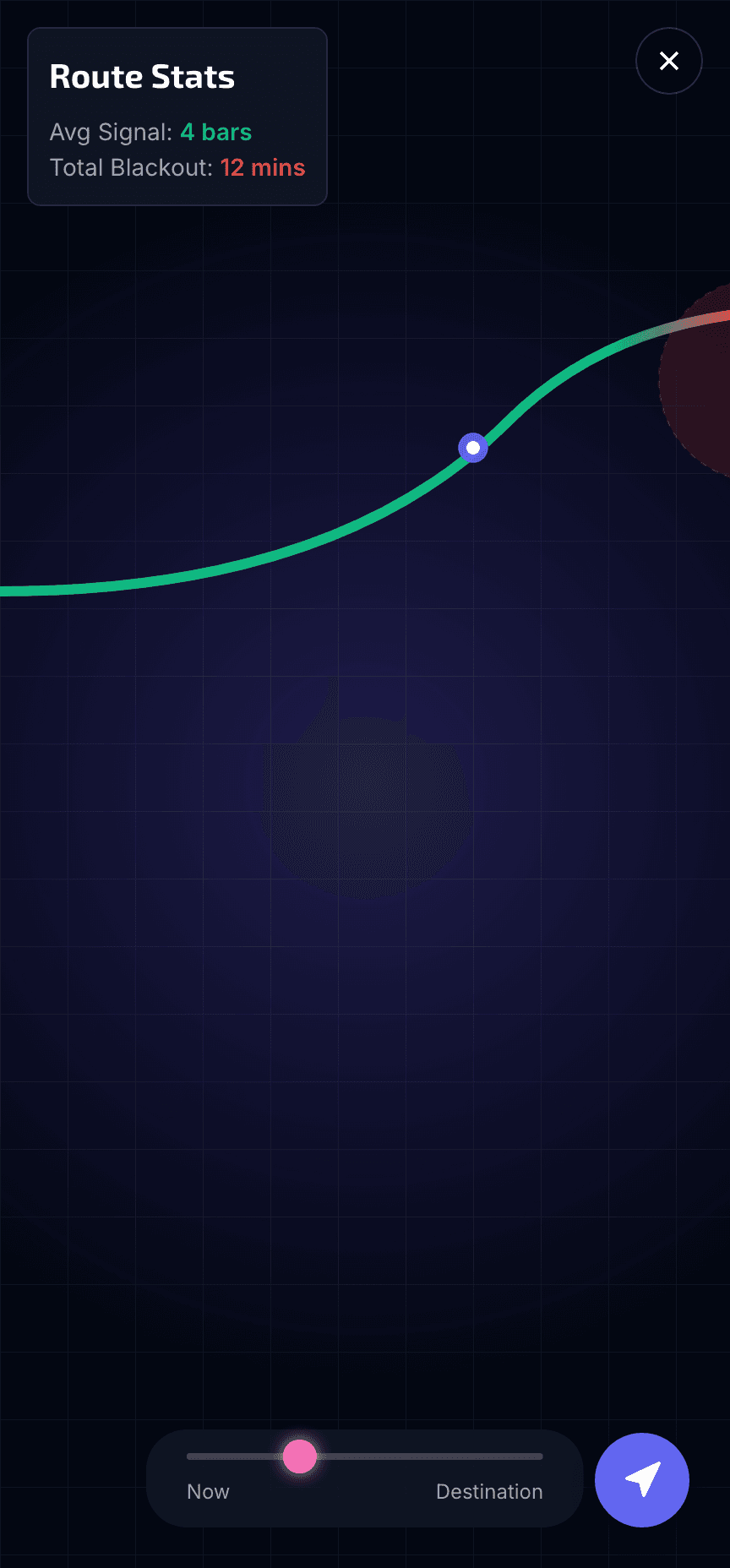Select the current position marker on route

(x=473, y=448)
